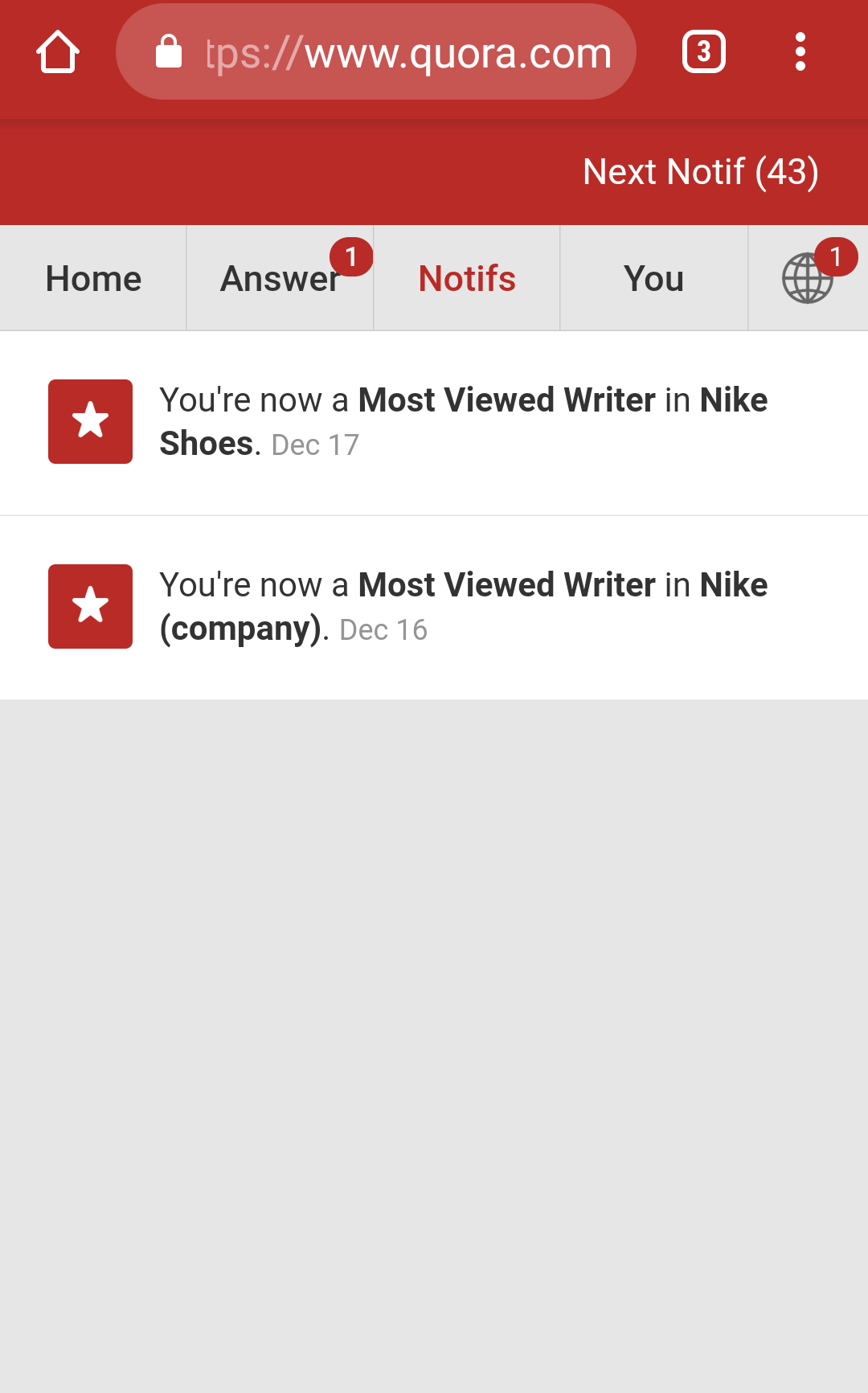The height and width of the screenshot is (1393, 868).
Task: Open the Most Viewed Writer in Nike Shoes notification
Action: click(465, 420)
